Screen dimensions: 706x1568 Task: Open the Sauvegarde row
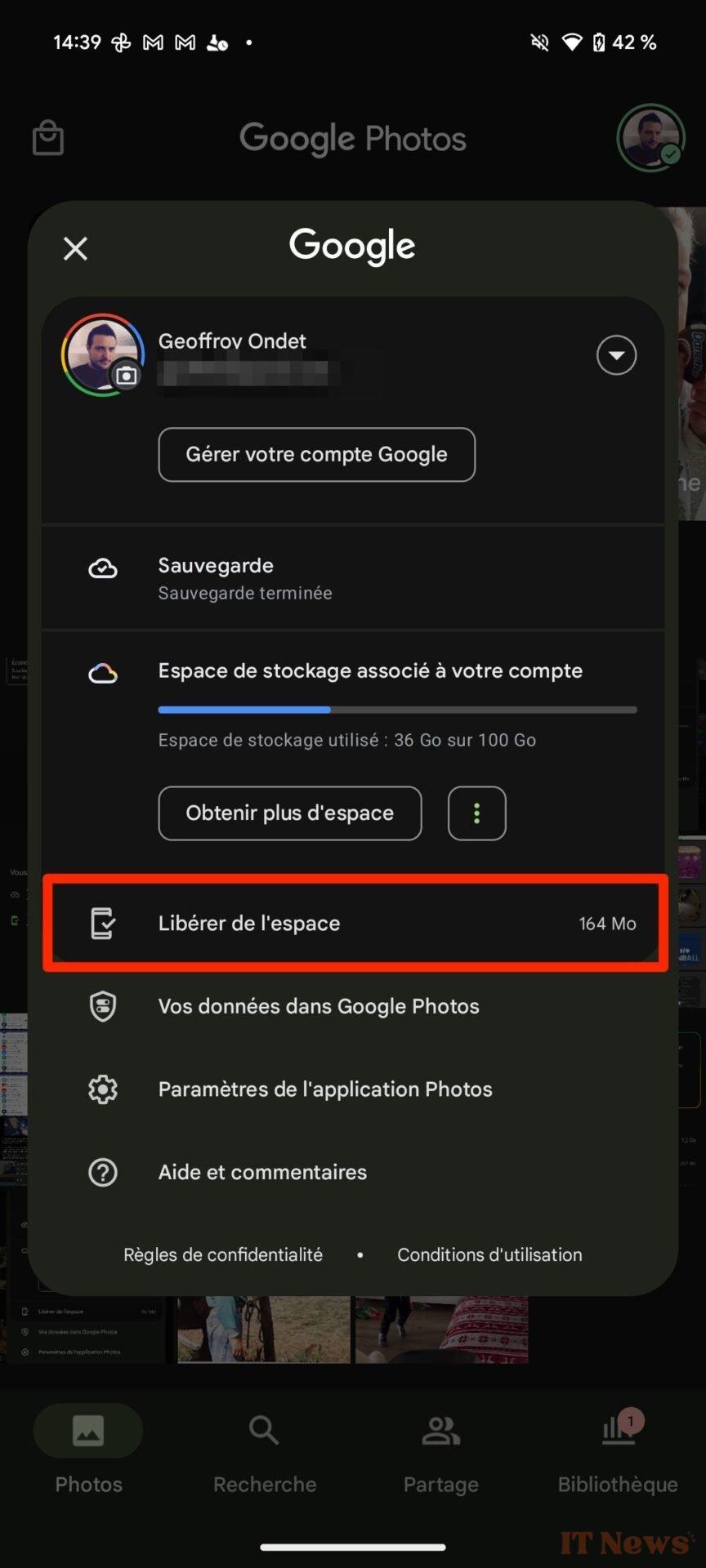click(353, 578)
